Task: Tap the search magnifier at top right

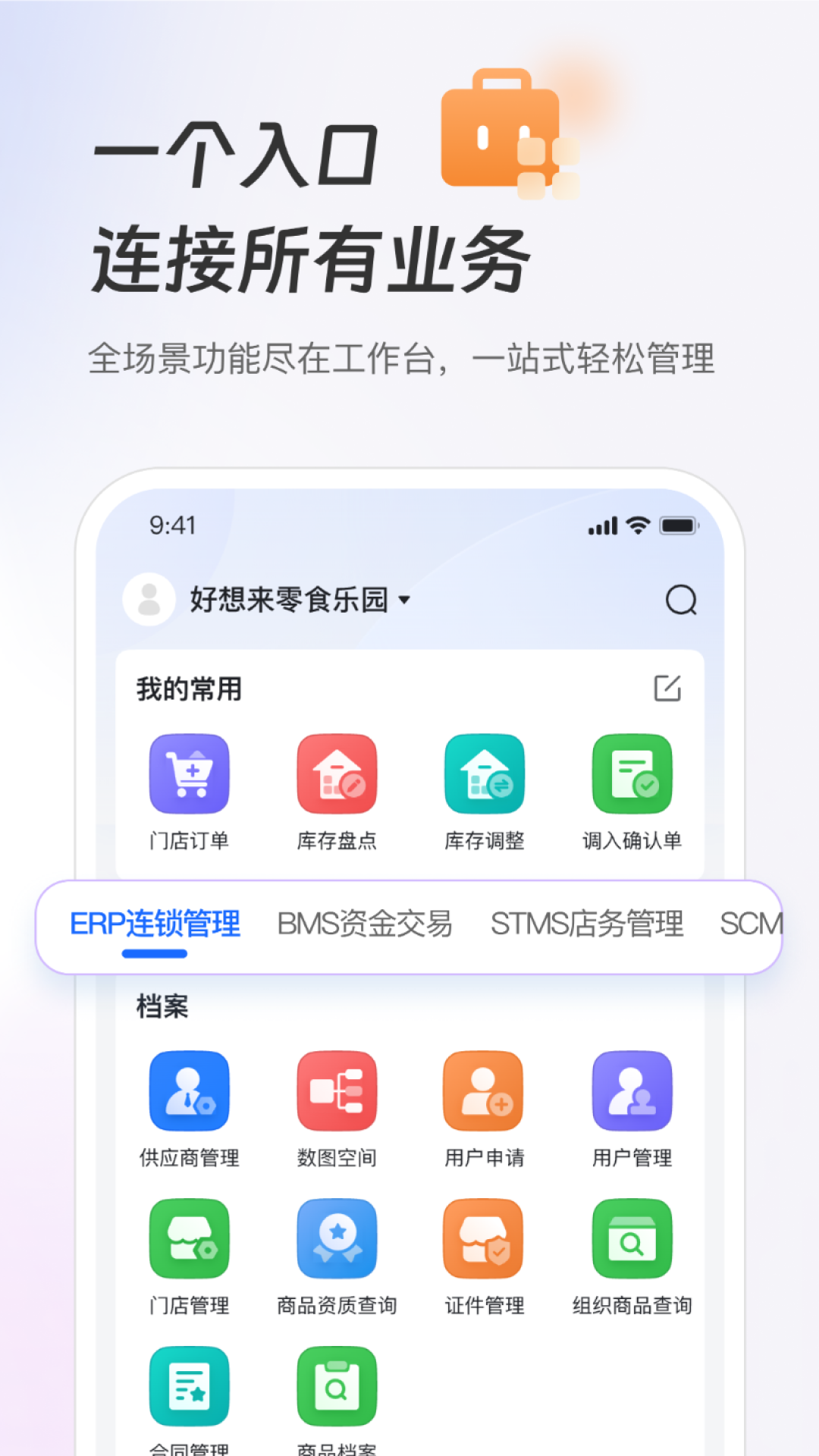Action: tap(682, 600)
